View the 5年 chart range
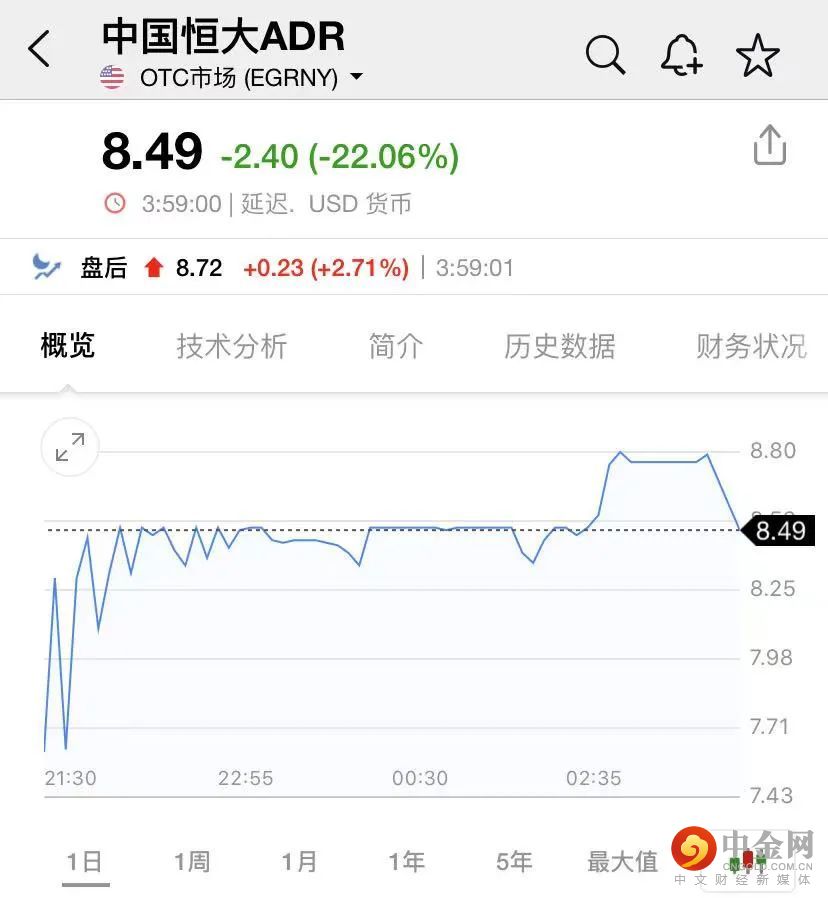 click(x=513, y=861)
